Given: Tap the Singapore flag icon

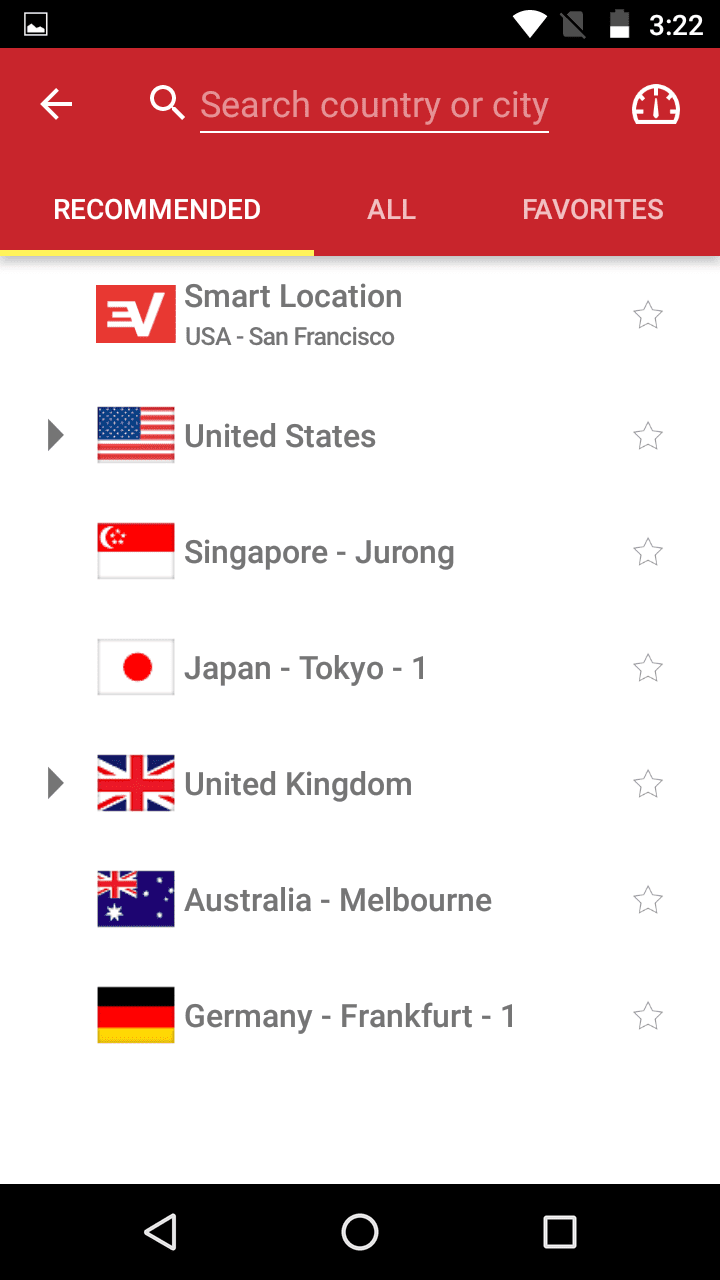Looking at the screenshot, I should point(135,551).
